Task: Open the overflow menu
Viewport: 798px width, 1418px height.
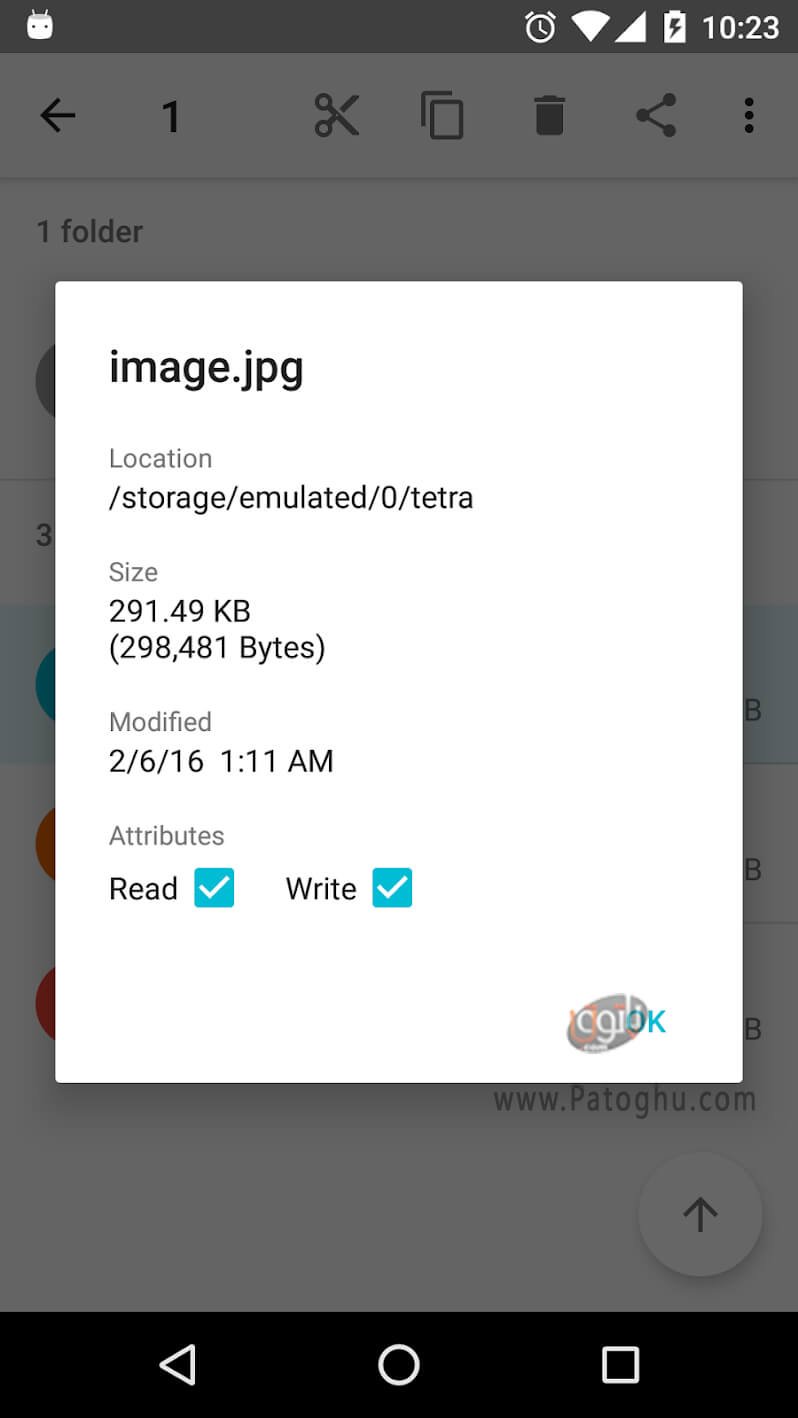Action: (749, 116)
